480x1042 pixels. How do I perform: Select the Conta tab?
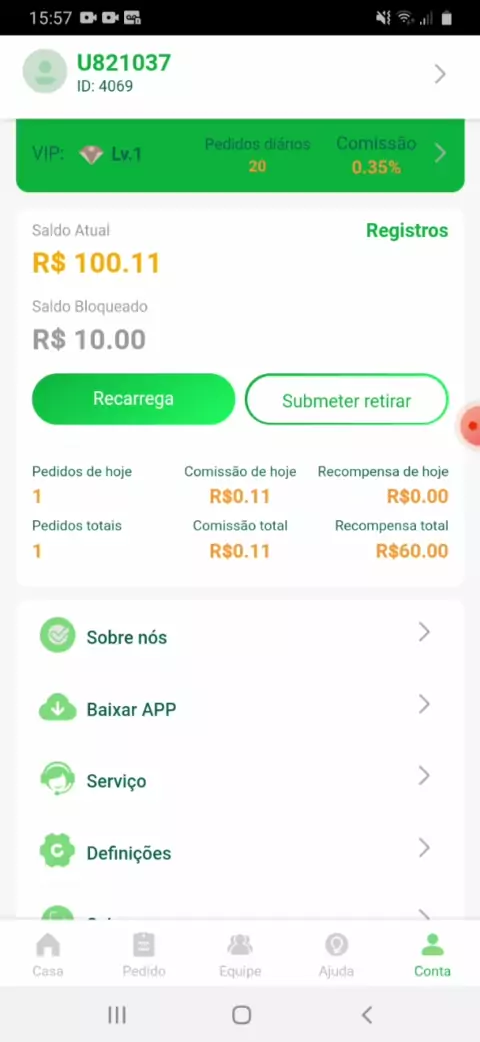[x=432, y=954]
